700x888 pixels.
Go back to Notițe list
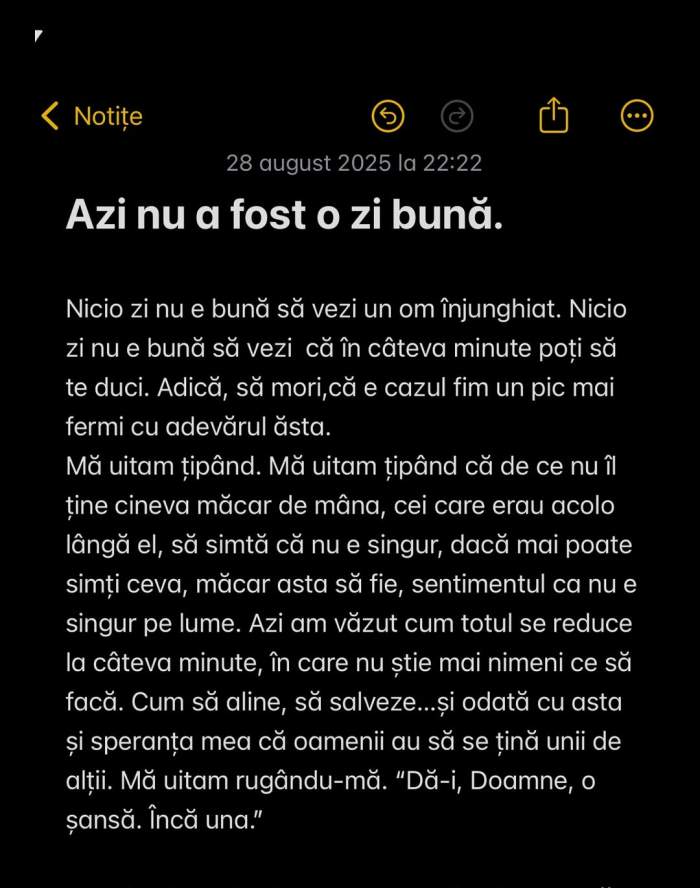(x=91, y=116)
